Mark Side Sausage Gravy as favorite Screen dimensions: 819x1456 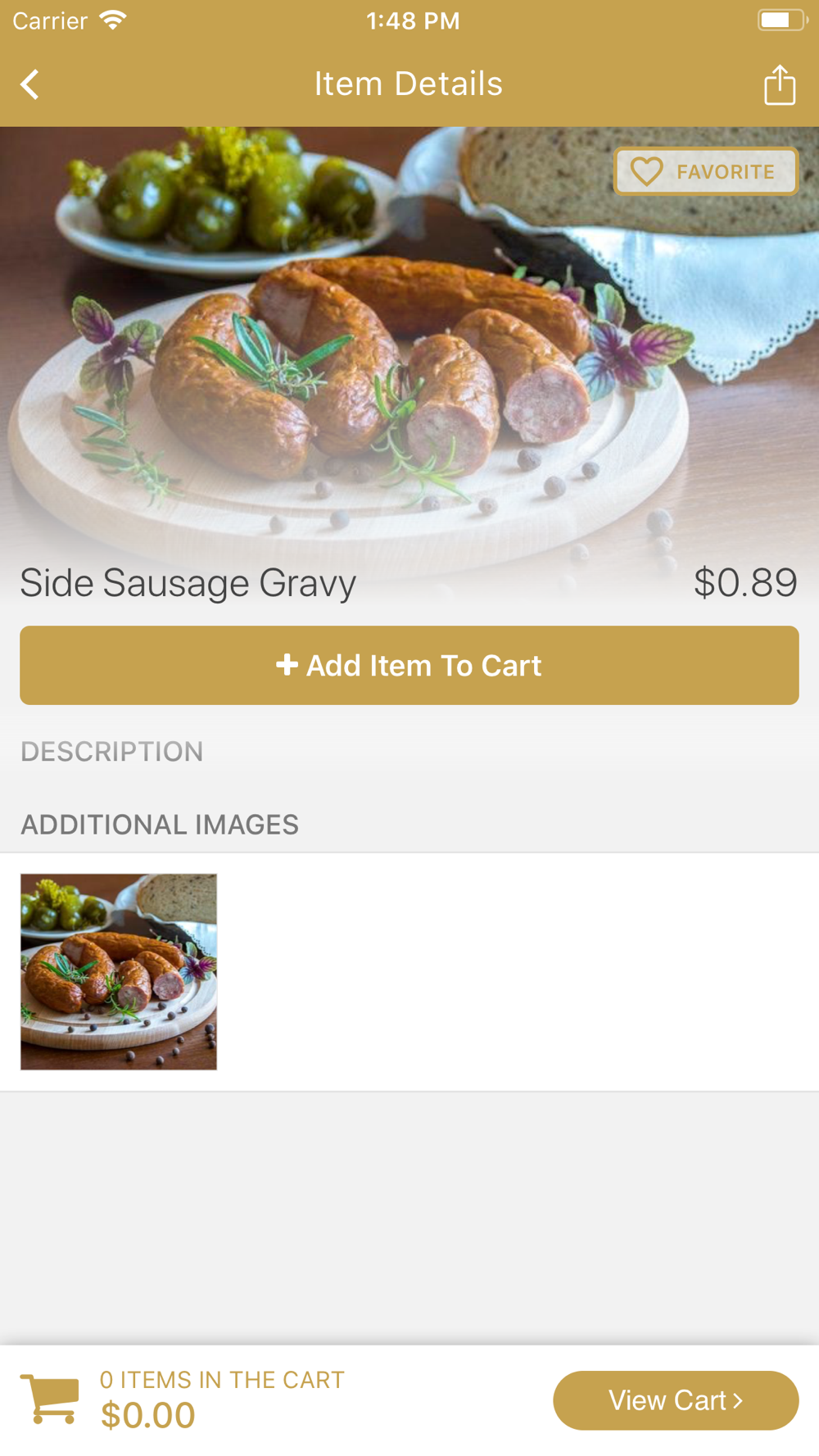(705, 171)
